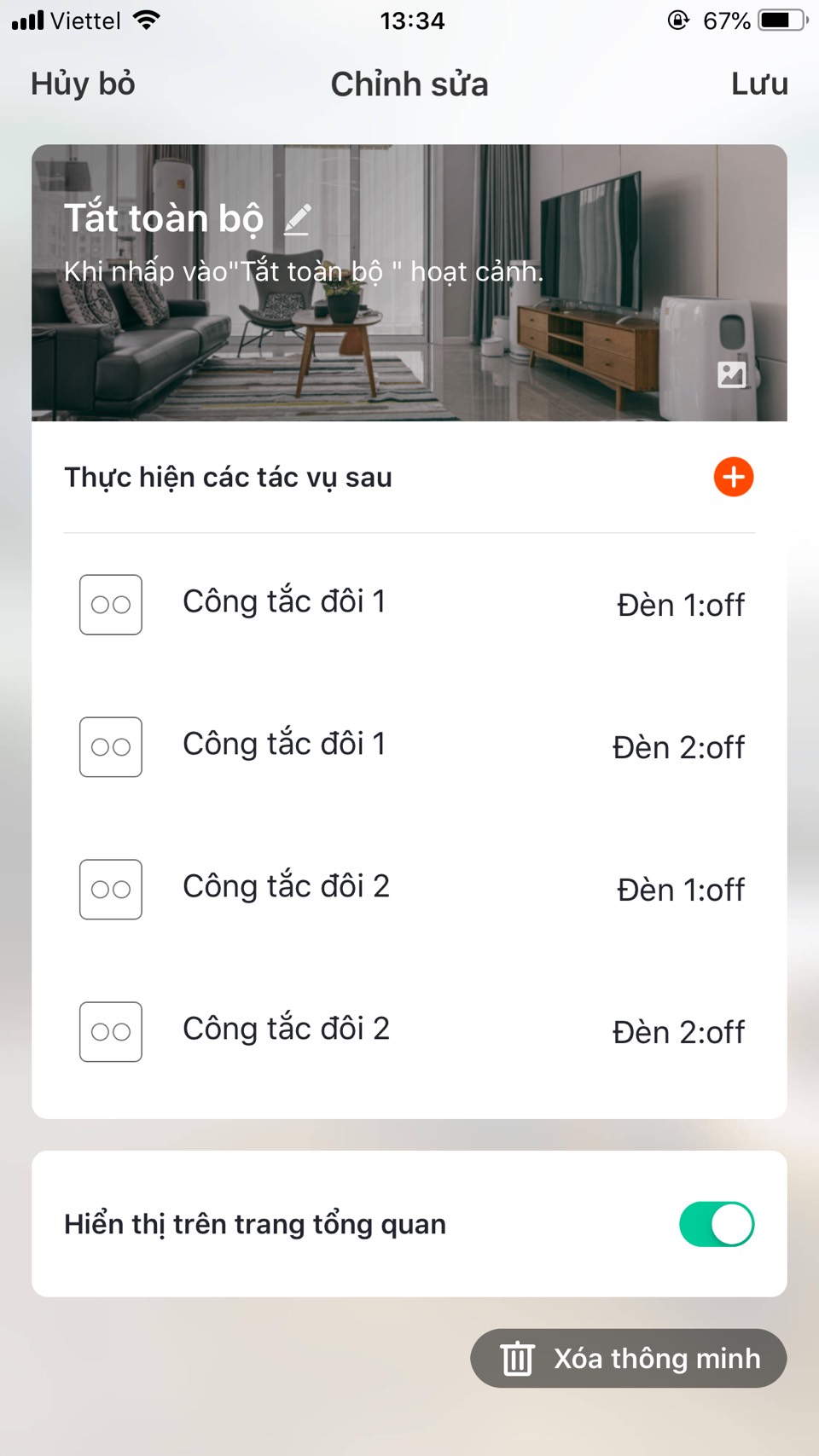Save changes with Lưu
819x1456 pixels.
click(x=759, y=84)
